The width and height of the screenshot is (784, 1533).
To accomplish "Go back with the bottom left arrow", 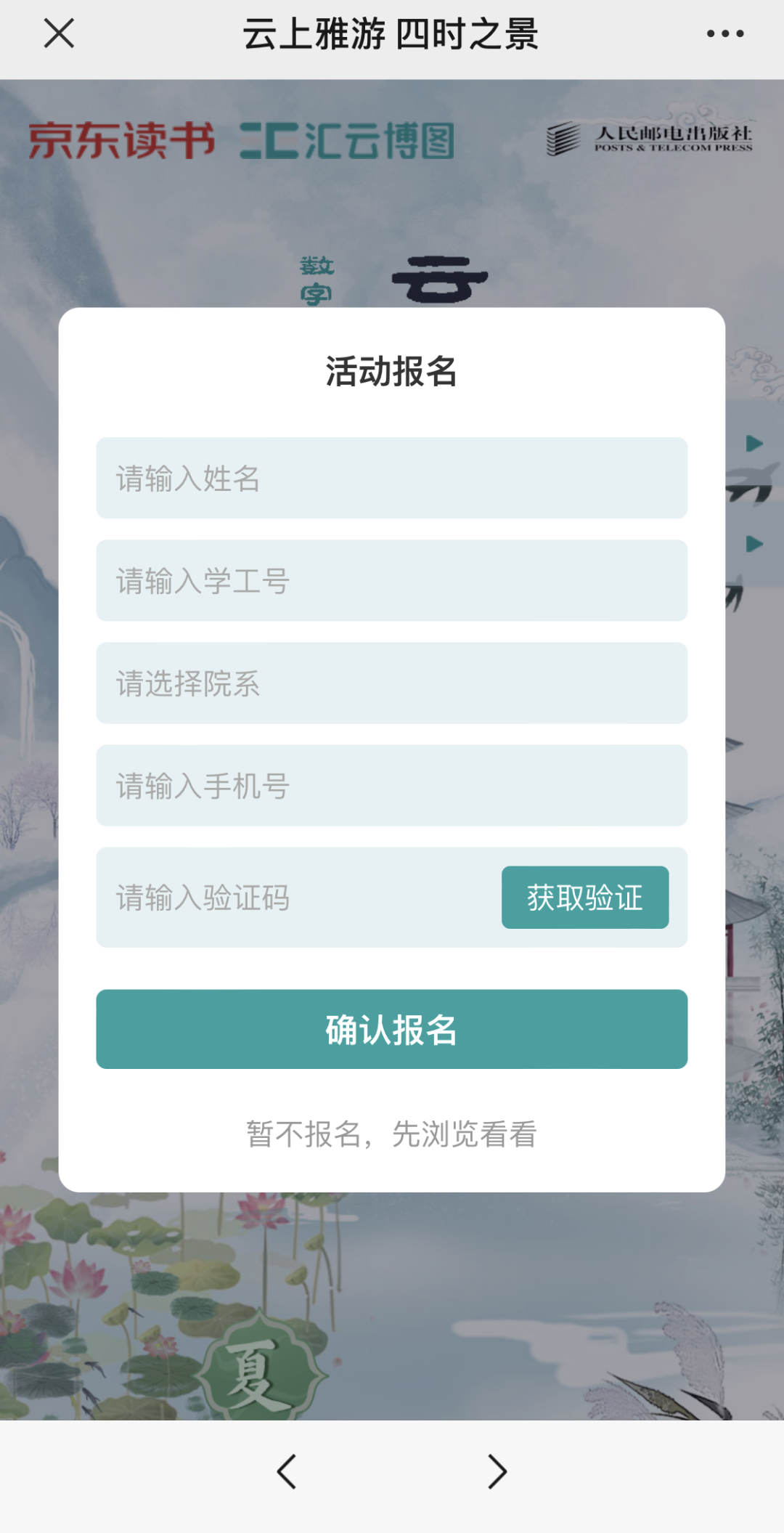I will click(287, 1472).
